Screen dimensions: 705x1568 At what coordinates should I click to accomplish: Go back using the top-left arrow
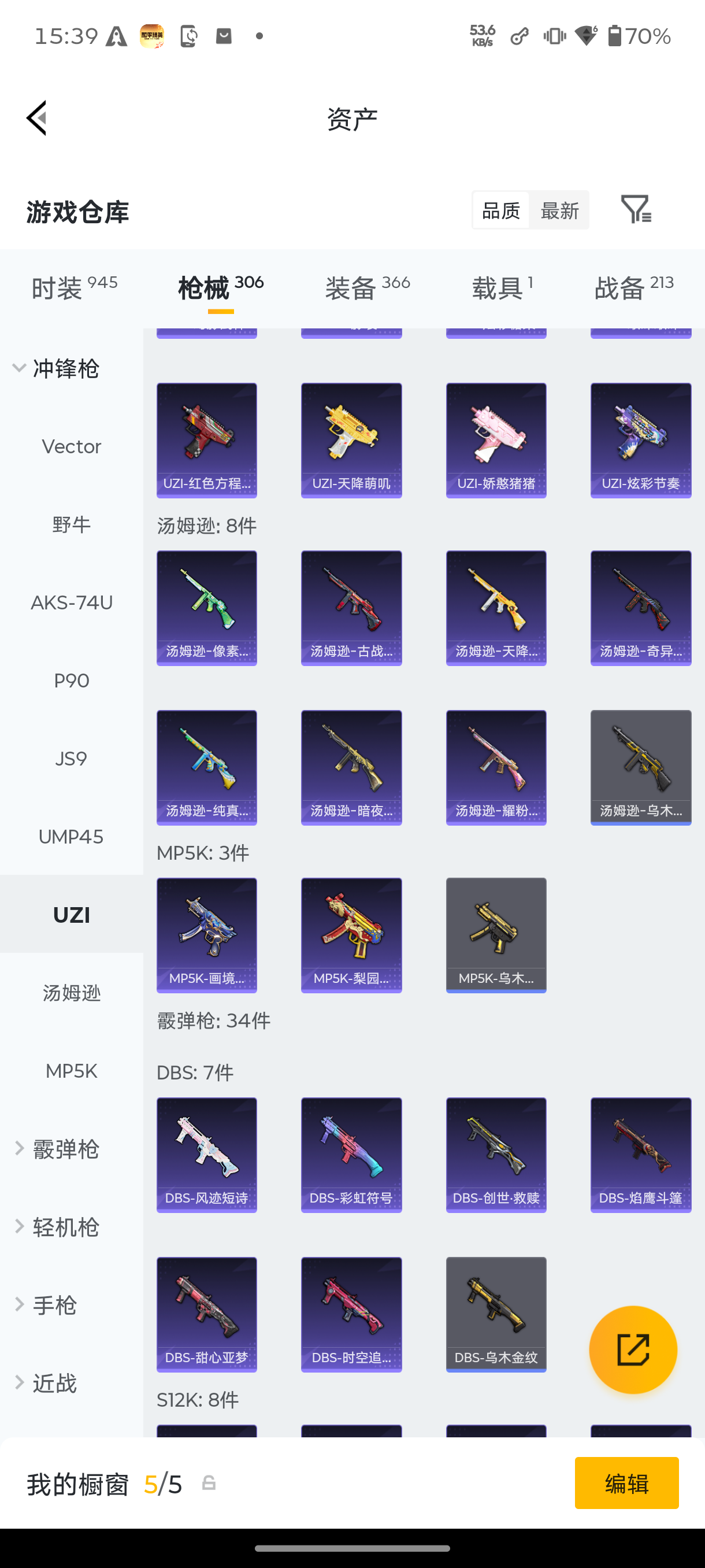pyautogui.click(x=36, y=118)
